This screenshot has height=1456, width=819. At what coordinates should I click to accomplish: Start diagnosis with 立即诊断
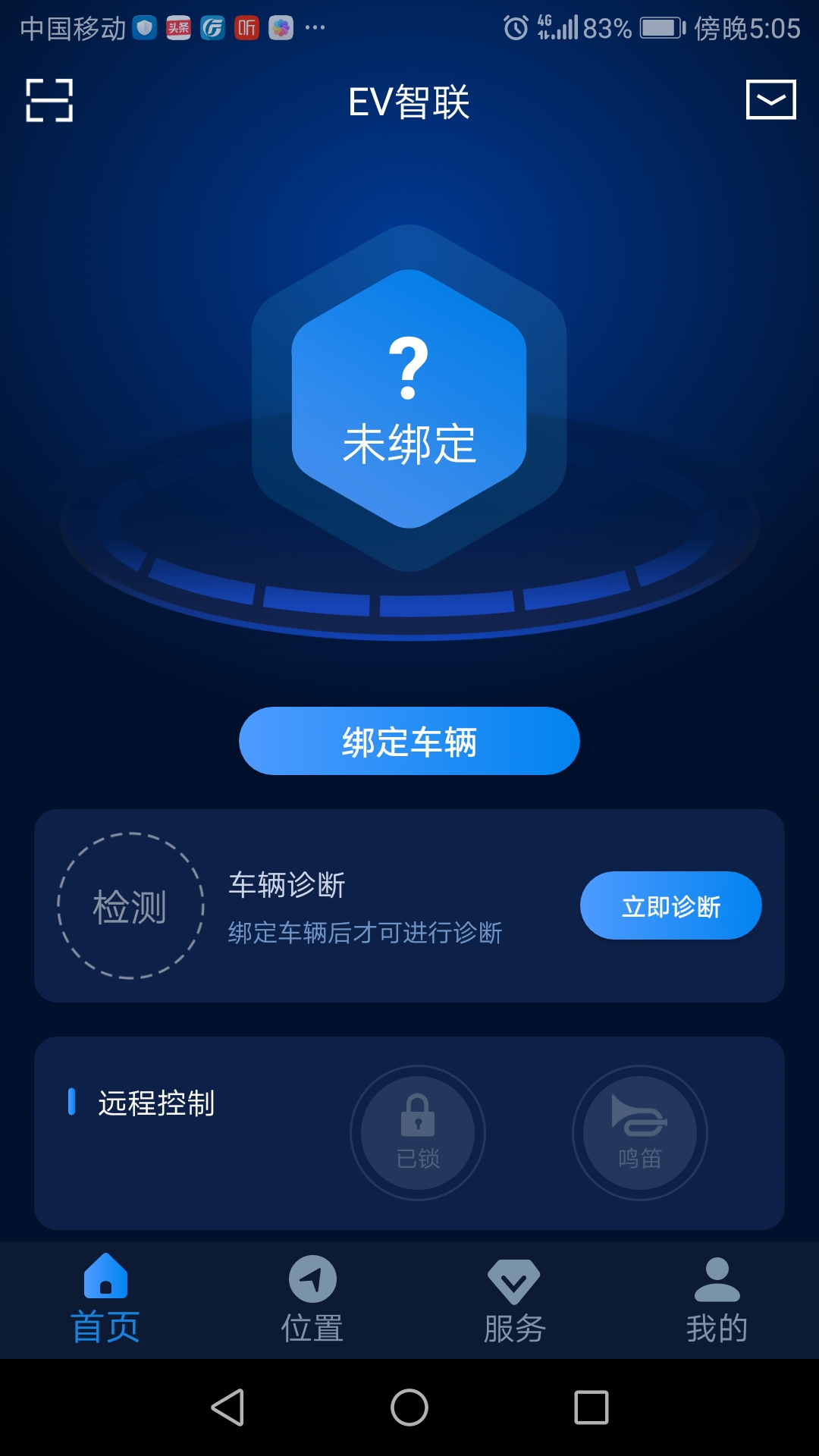[x=670, y=905]
